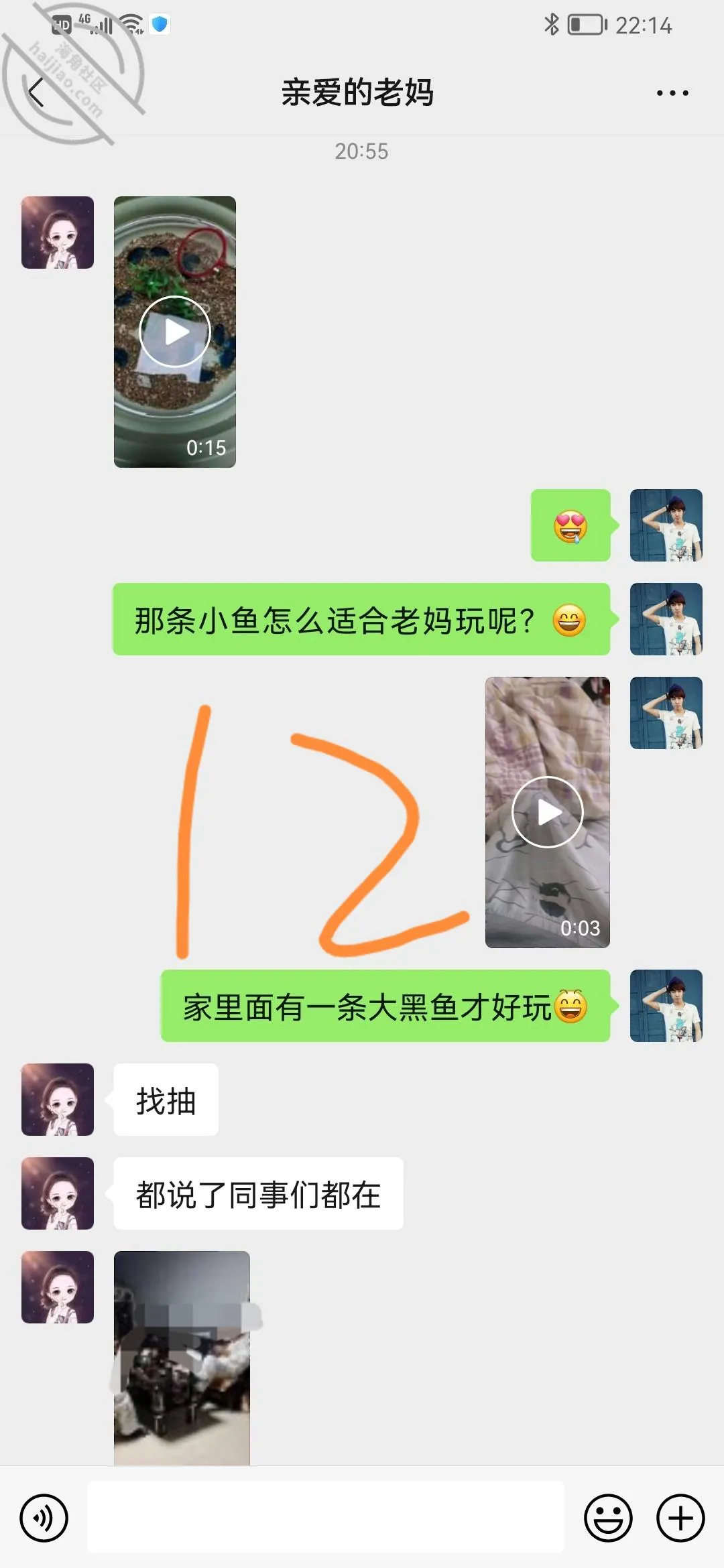Play the 0:15 fish bowl video
The image size is (724, 1568).
click(x=175, y=332)
